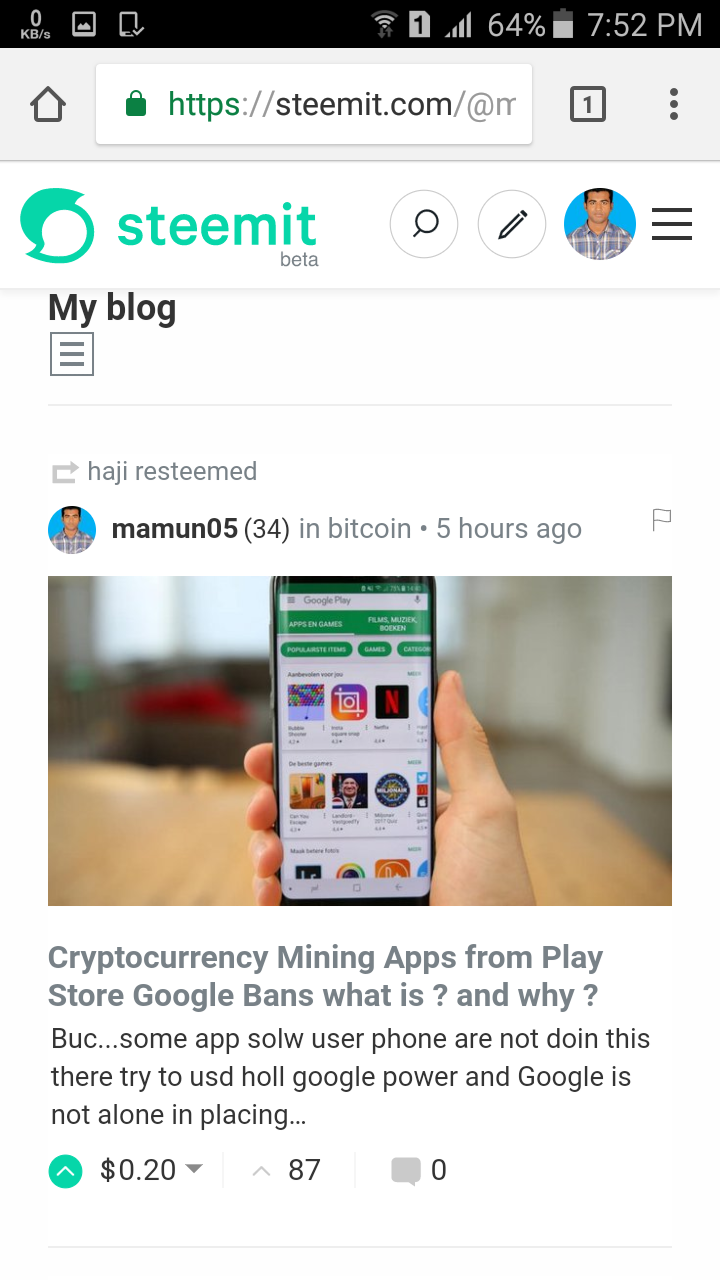Image resolution: width=720 pixels, height=1280 pixels.
Task: Open mamun05's profile link
Action: click(x=174, y=528)
